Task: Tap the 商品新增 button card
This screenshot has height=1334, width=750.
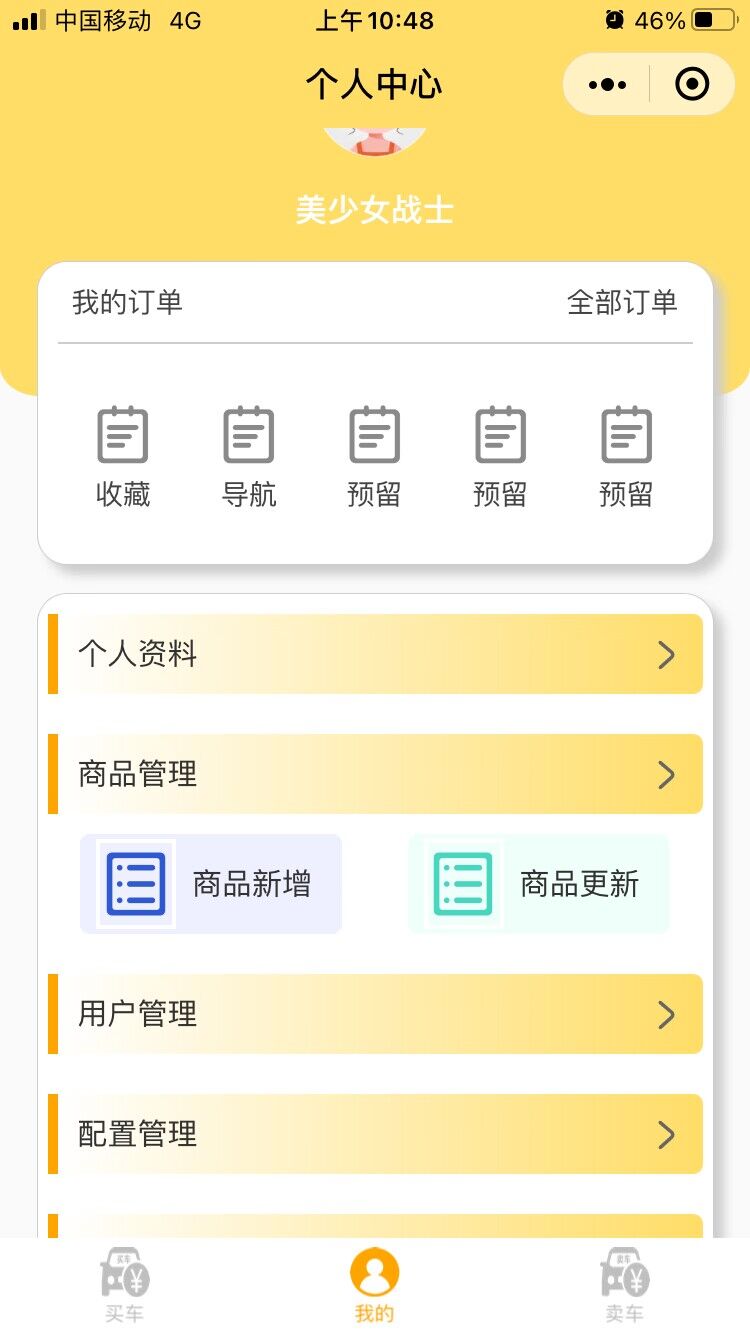Action: click(210, 883)
